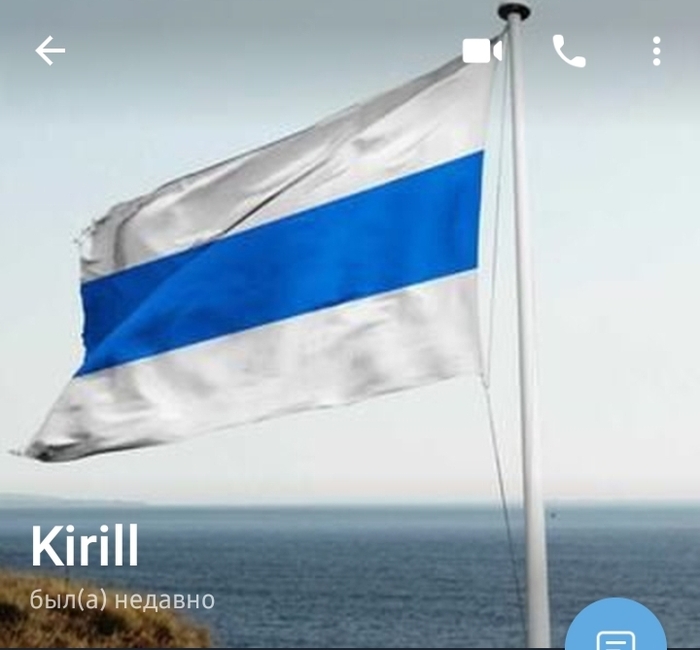The width and height of the screenshot is (700, 650).
Task: Start a video call with Kirill
Action: pyautogui.click(x=481, y=51)
